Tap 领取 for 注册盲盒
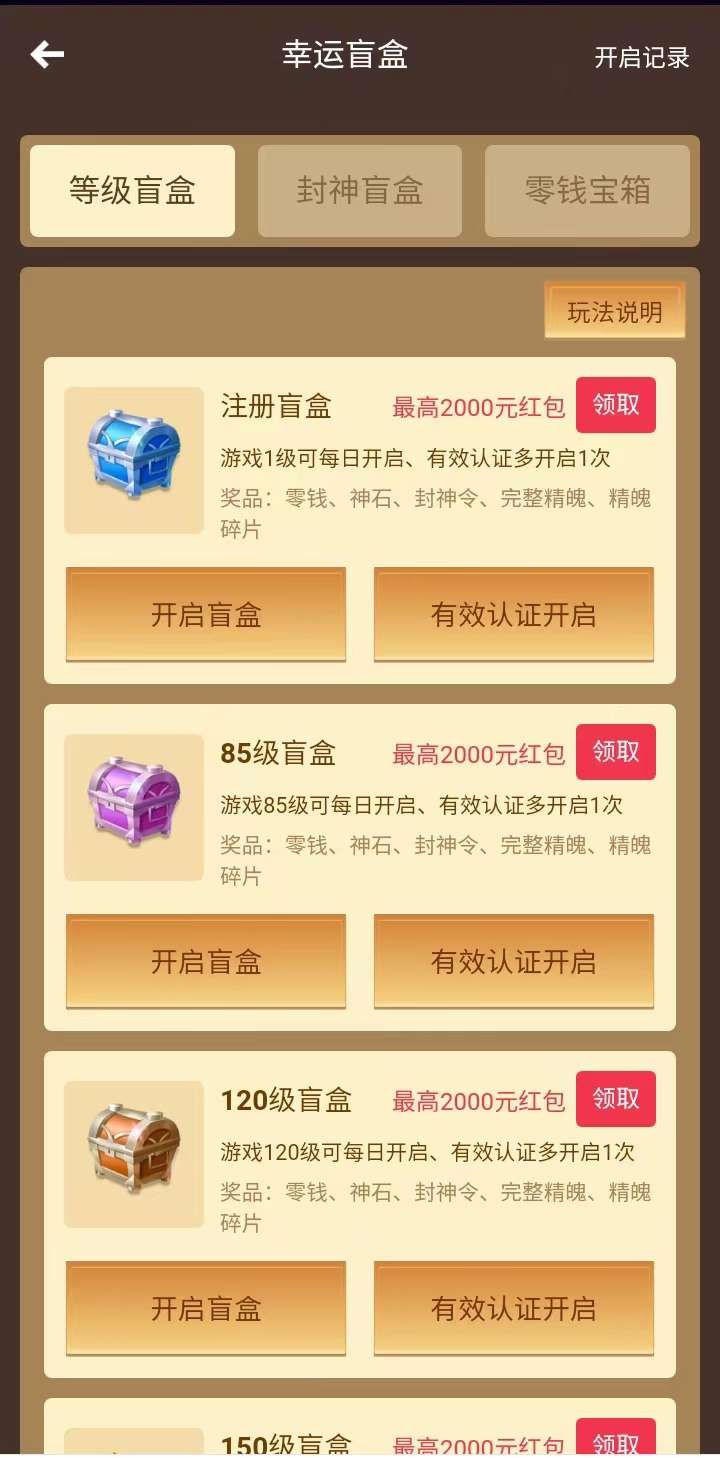This screenshot has width=720, height=1458. click(x=616, y=405)
